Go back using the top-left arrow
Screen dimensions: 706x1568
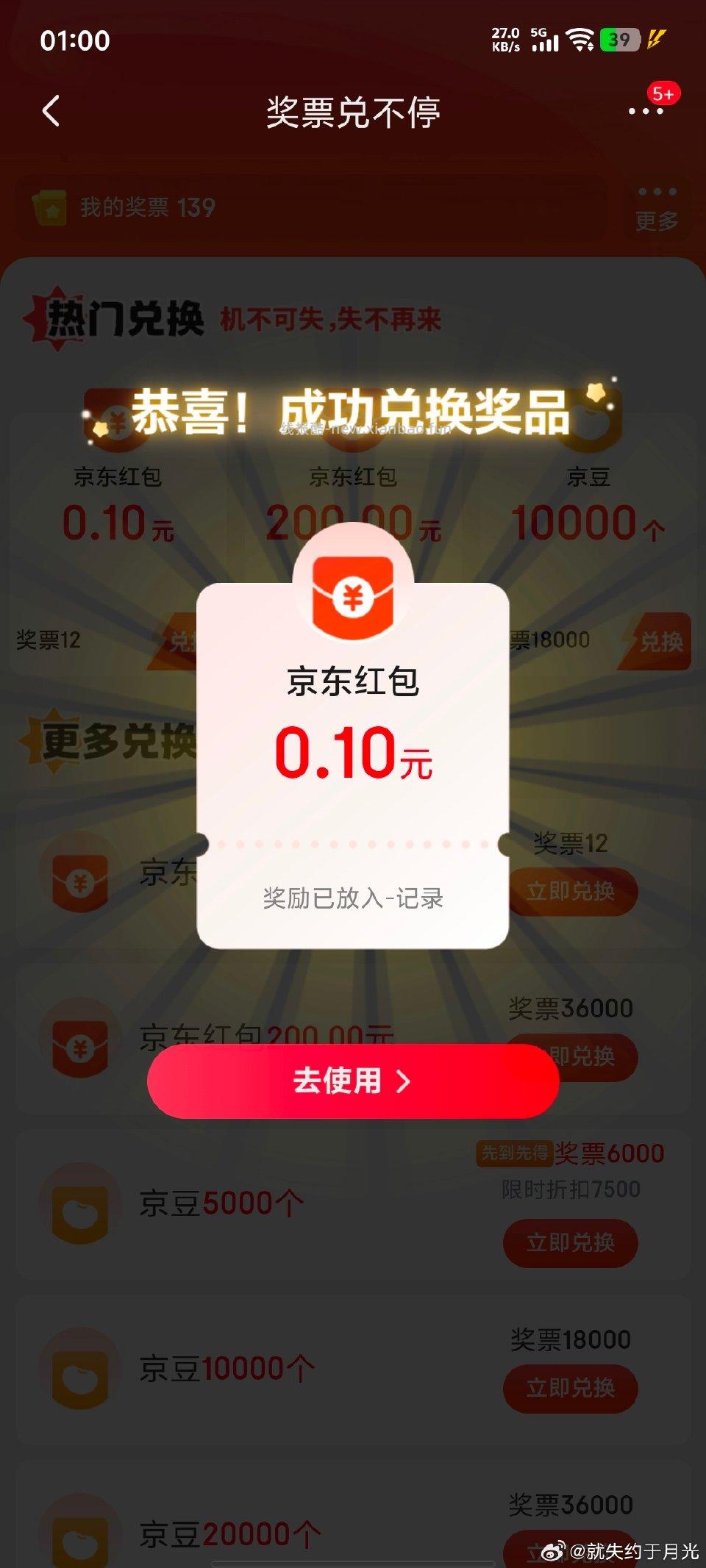pyautogui.click(x=49, y=110)
